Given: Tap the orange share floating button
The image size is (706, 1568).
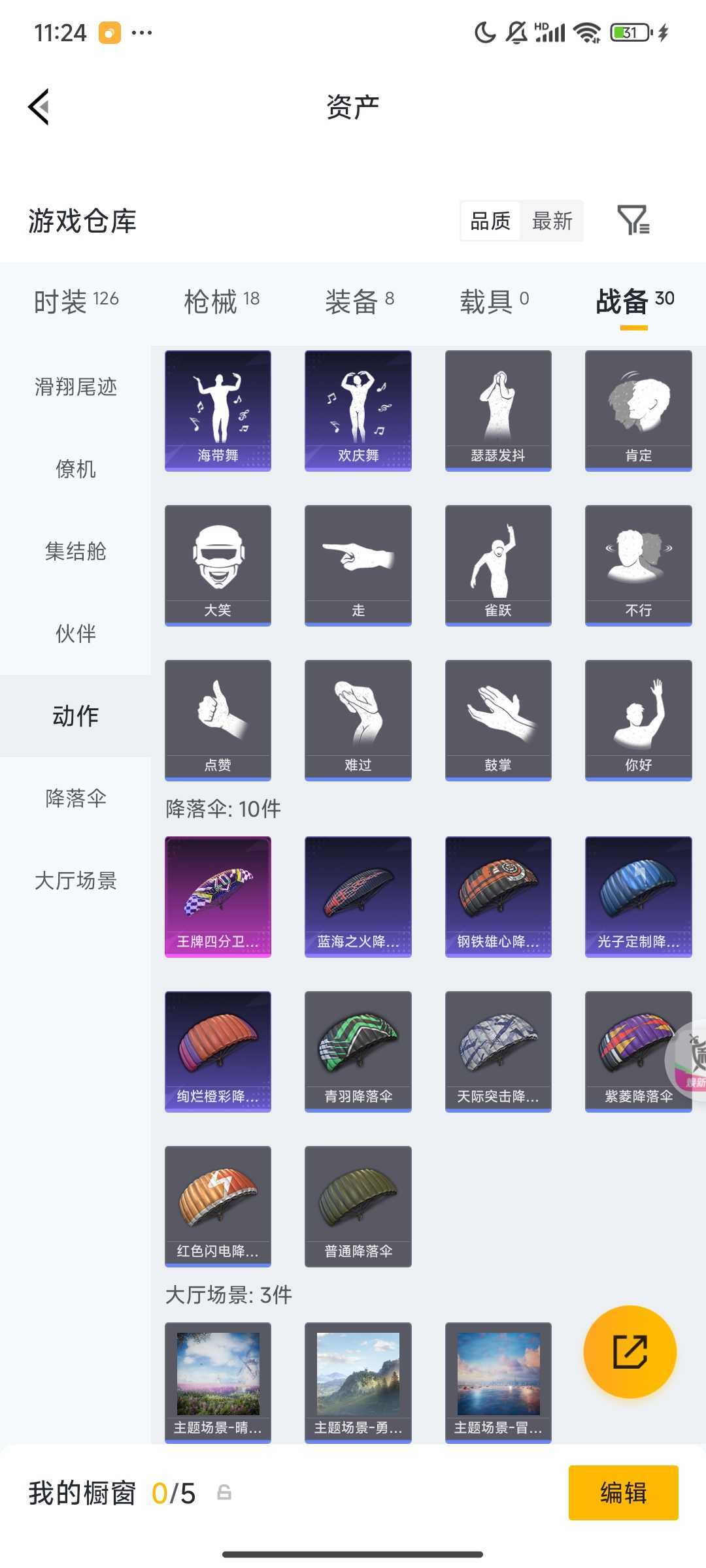Looking at the screenshot, I should tap(630, 1351).
